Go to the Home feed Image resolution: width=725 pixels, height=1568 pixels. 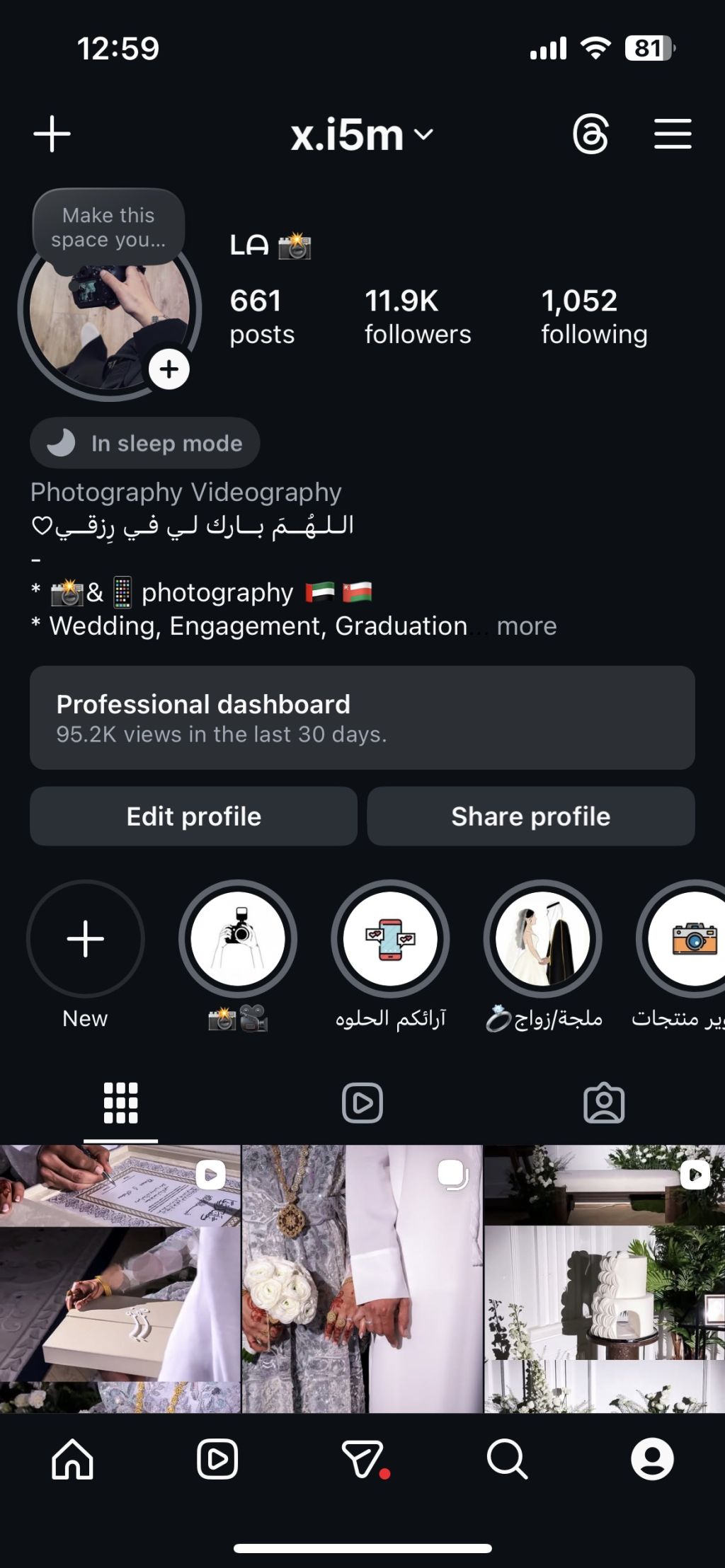coord(72,1459)
